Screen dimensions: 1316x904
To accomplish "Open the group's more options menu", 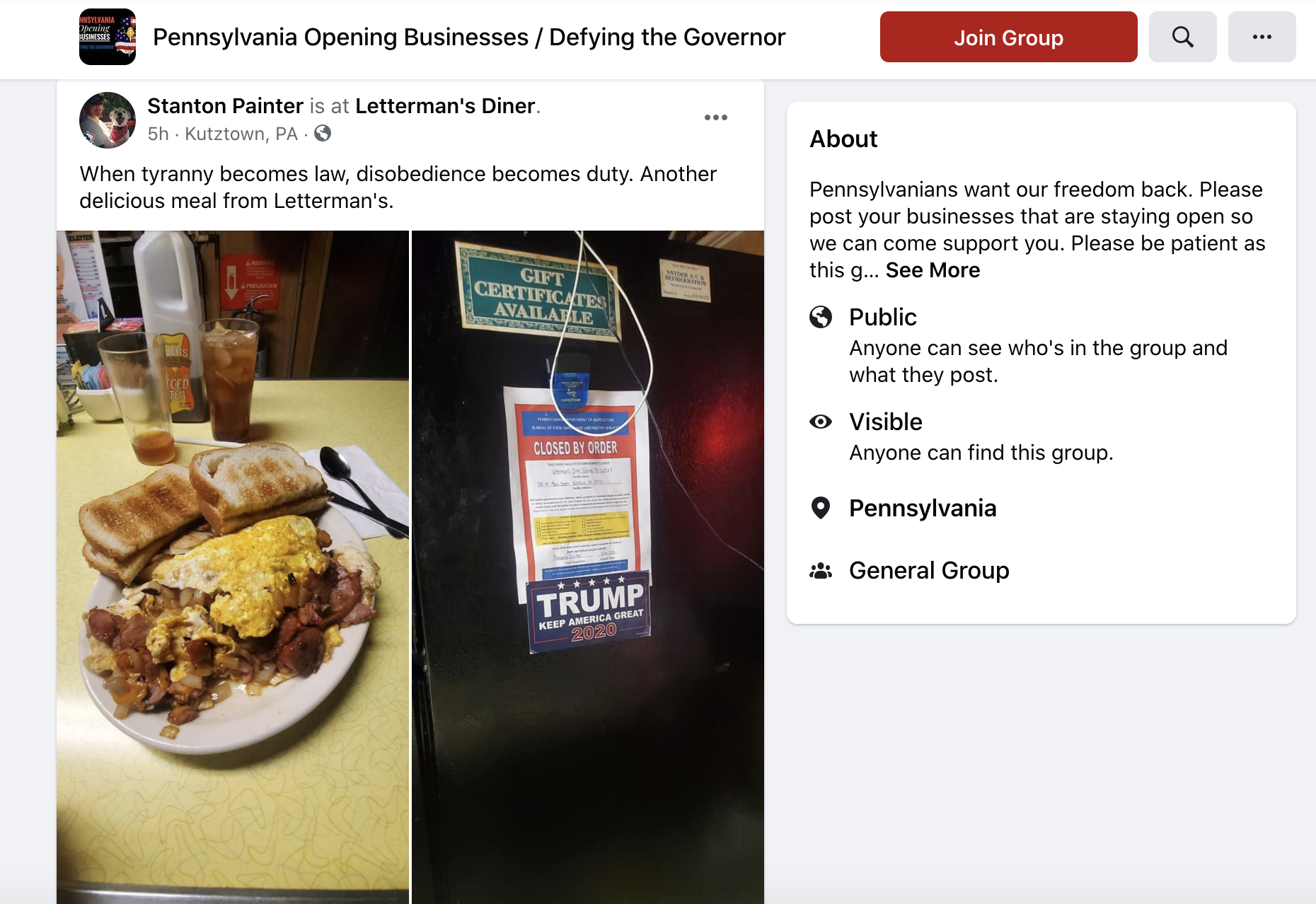I will click(x=1262, y=37).
